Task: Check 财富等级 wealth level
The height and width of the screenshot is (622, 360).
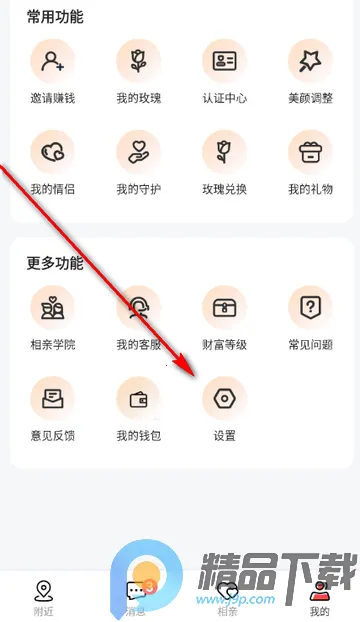Action: coord(224,318)
